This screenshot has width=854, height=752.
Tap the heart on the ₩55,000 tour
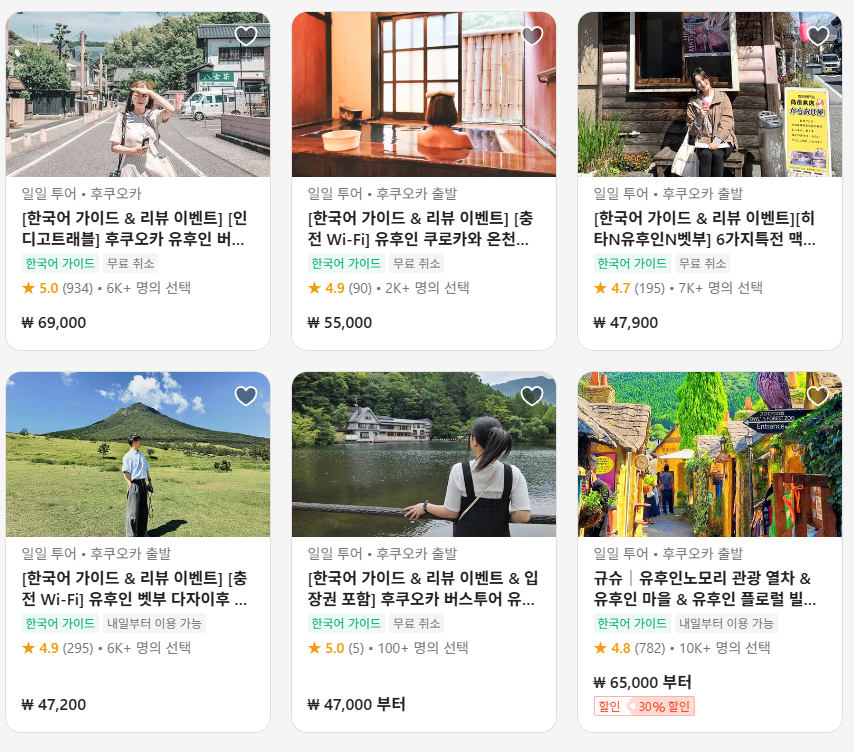click(532, 36)
